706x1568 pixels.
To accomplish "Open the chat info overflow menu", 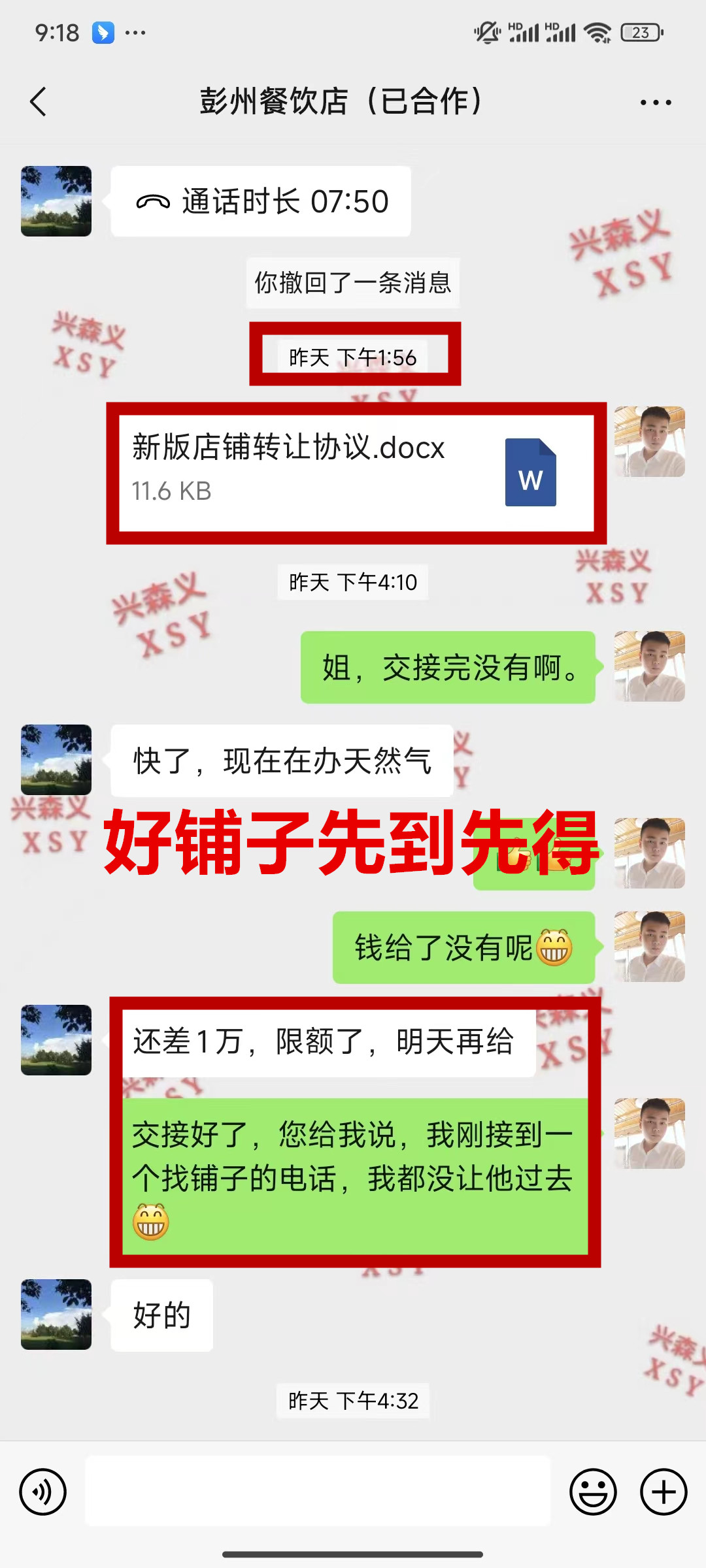I will (656, 103).
